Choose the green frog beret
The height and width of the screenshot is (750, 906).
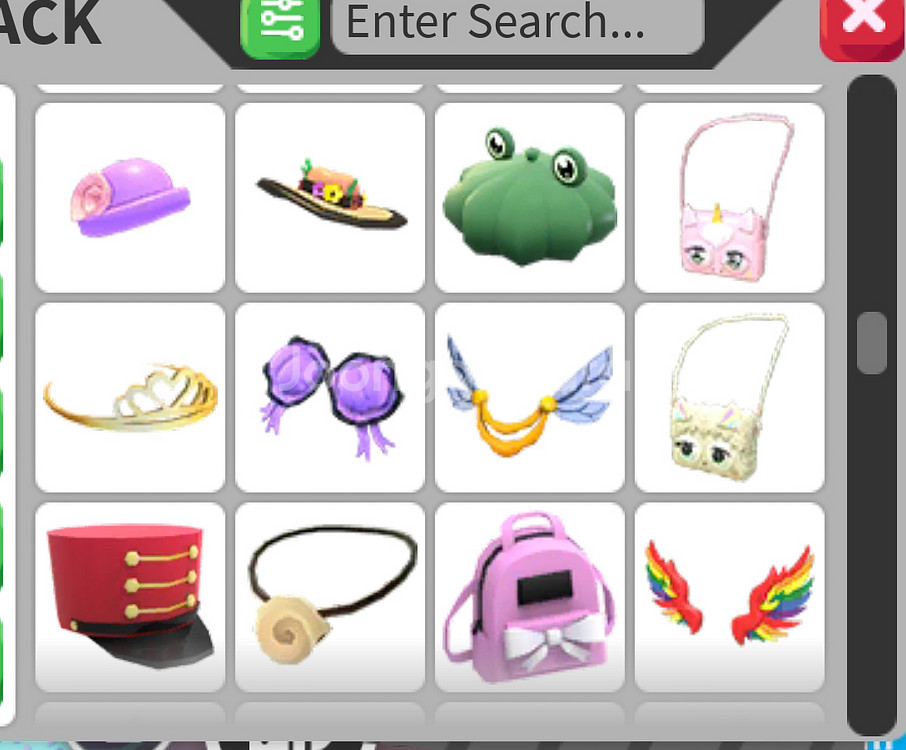click(530, 197)
